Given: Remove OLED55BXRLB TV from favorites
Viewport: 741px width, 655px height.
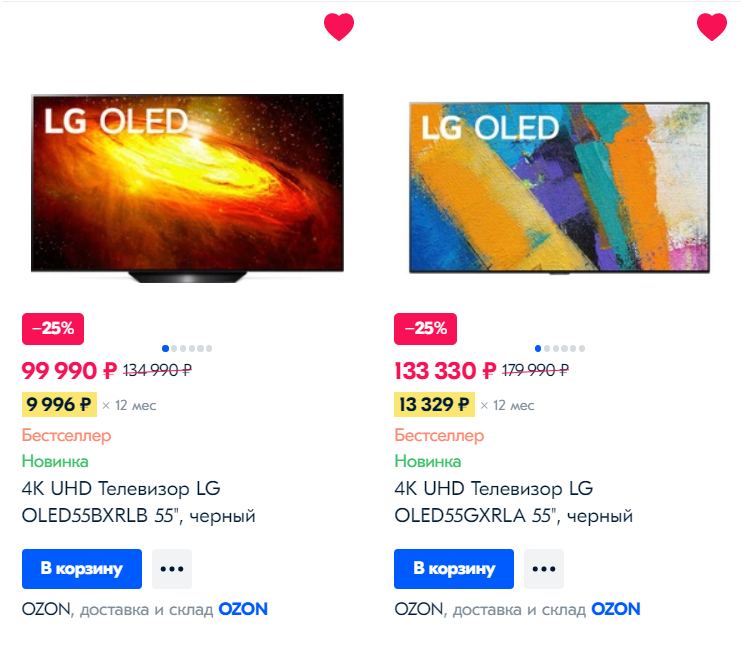Looking at the screenshot, I should (339, 27).
